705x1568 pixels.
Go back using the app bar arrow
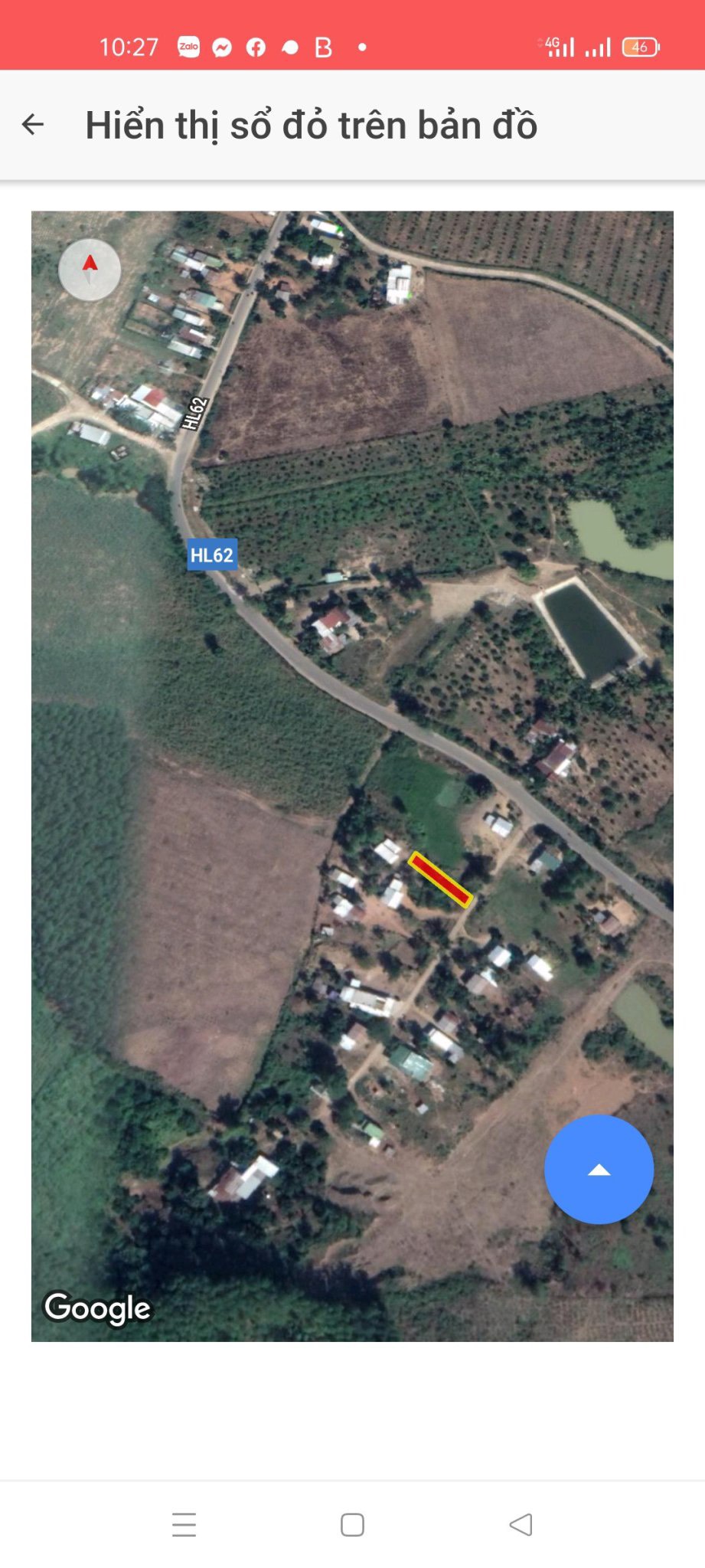coord(33,124)
